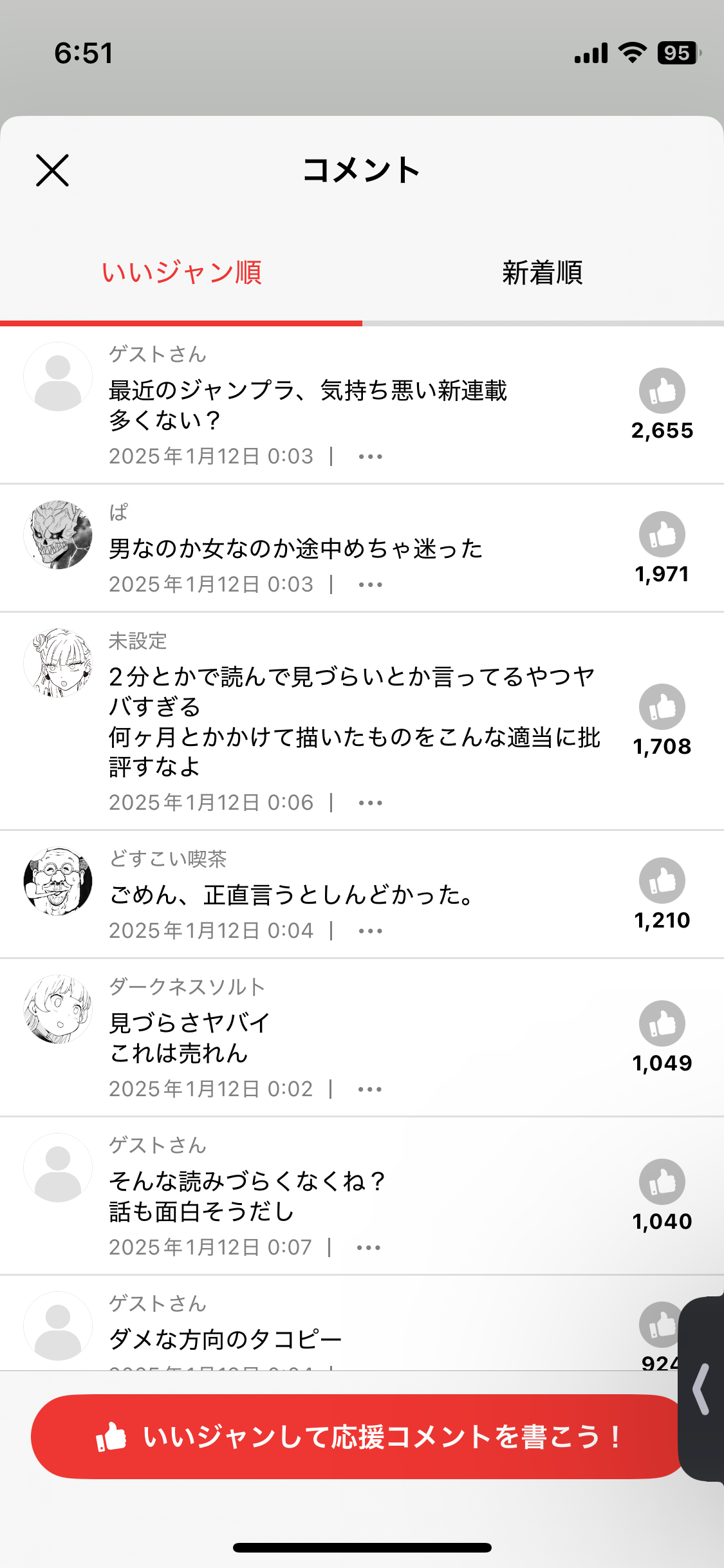Screen dimensions: 724x1568
Task: Open options for そんな読みづらくなくね comment
Action: point(368,1247)
